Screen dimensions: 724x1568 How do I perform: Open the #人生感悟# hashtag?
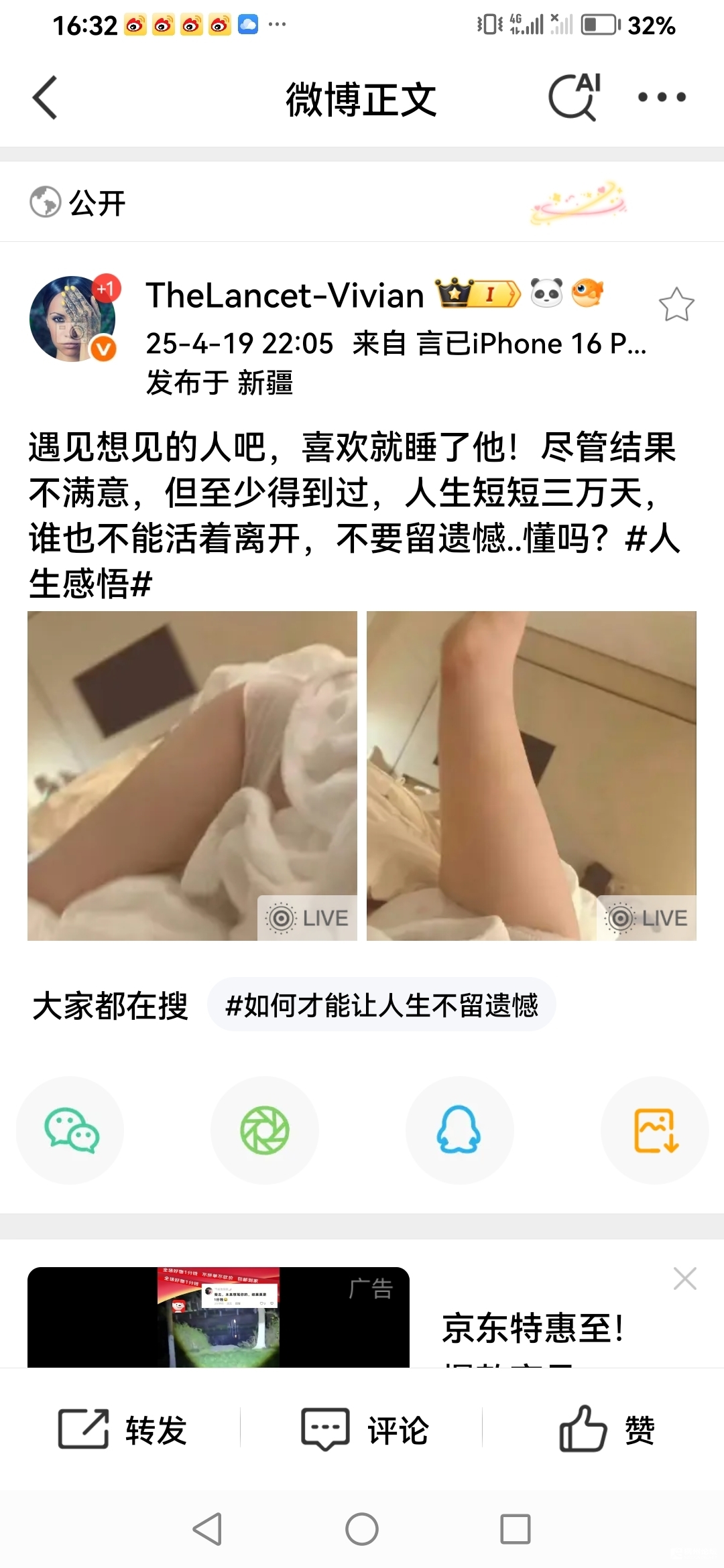(x=90, y=583)
